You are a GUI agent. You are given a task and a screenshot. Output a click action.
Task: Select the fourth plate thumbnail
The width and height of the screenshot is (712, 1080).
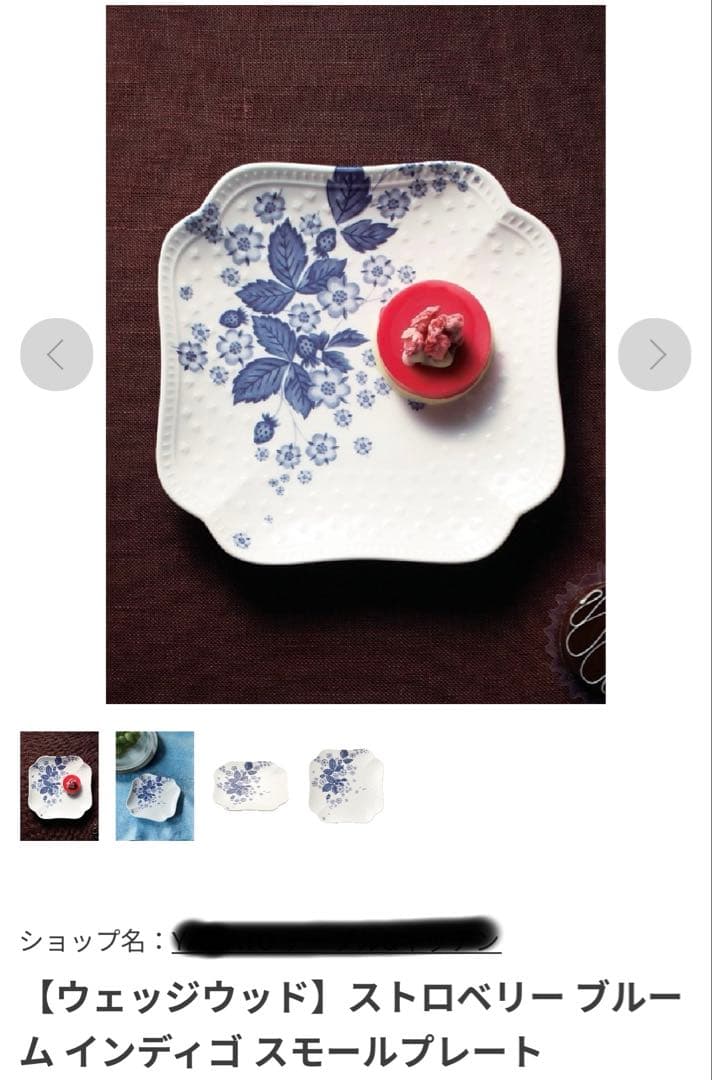pos(345,786)
